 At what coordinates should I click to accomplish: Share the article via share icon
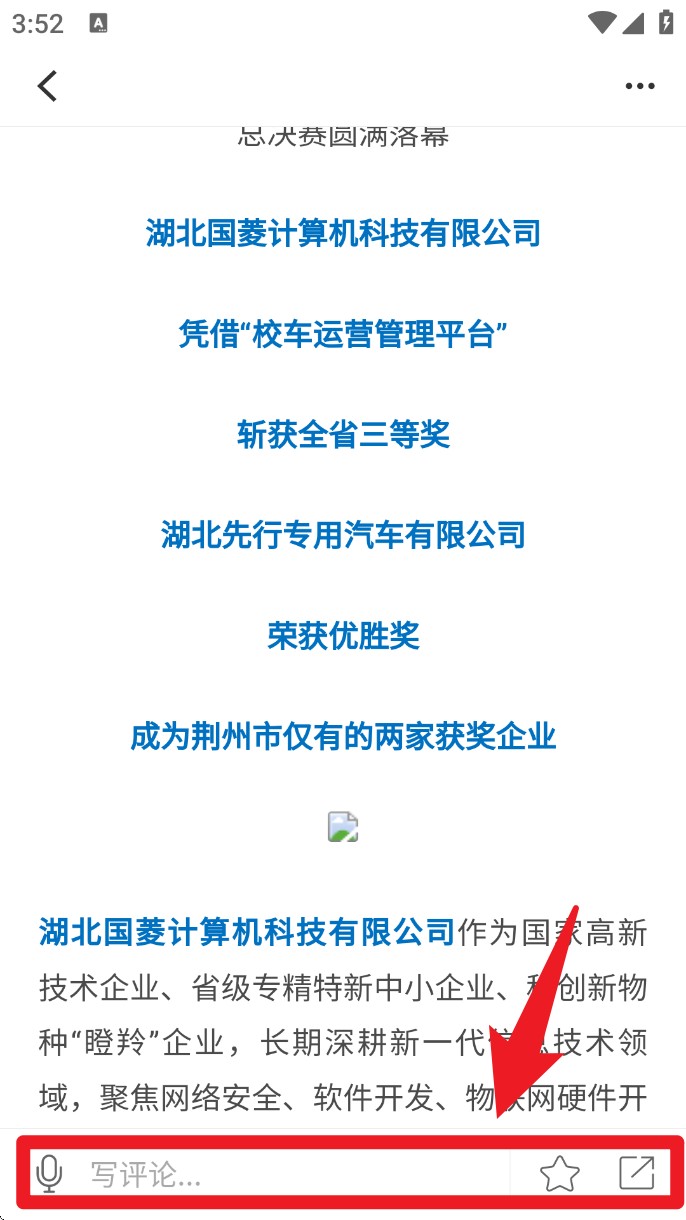tap(636, 1172)
